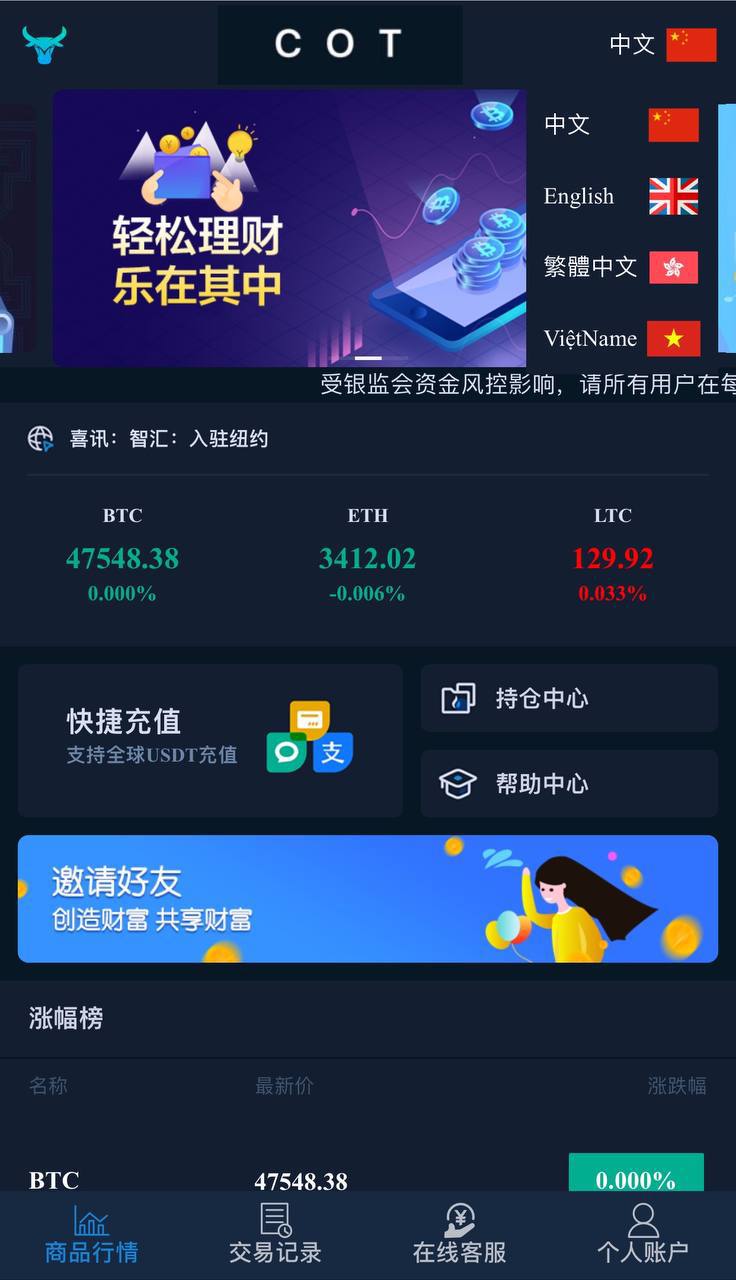Open the 喜讯 news announcement
736x1280 pixels.
point(168,439)
